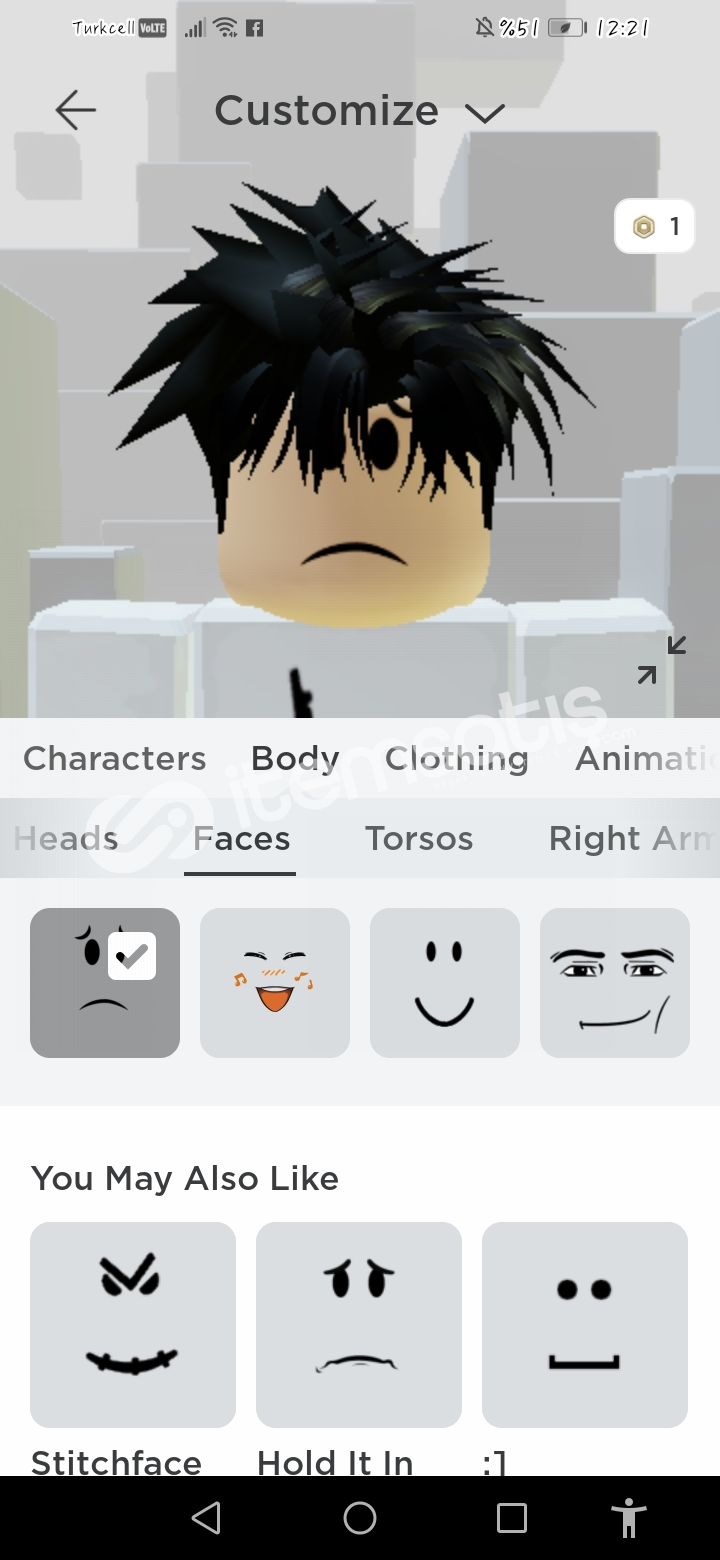The width and height of the screenshot is (720, 1560).
Task: Open the Right Arm sub-tab
Action: [x=632, y=838]
